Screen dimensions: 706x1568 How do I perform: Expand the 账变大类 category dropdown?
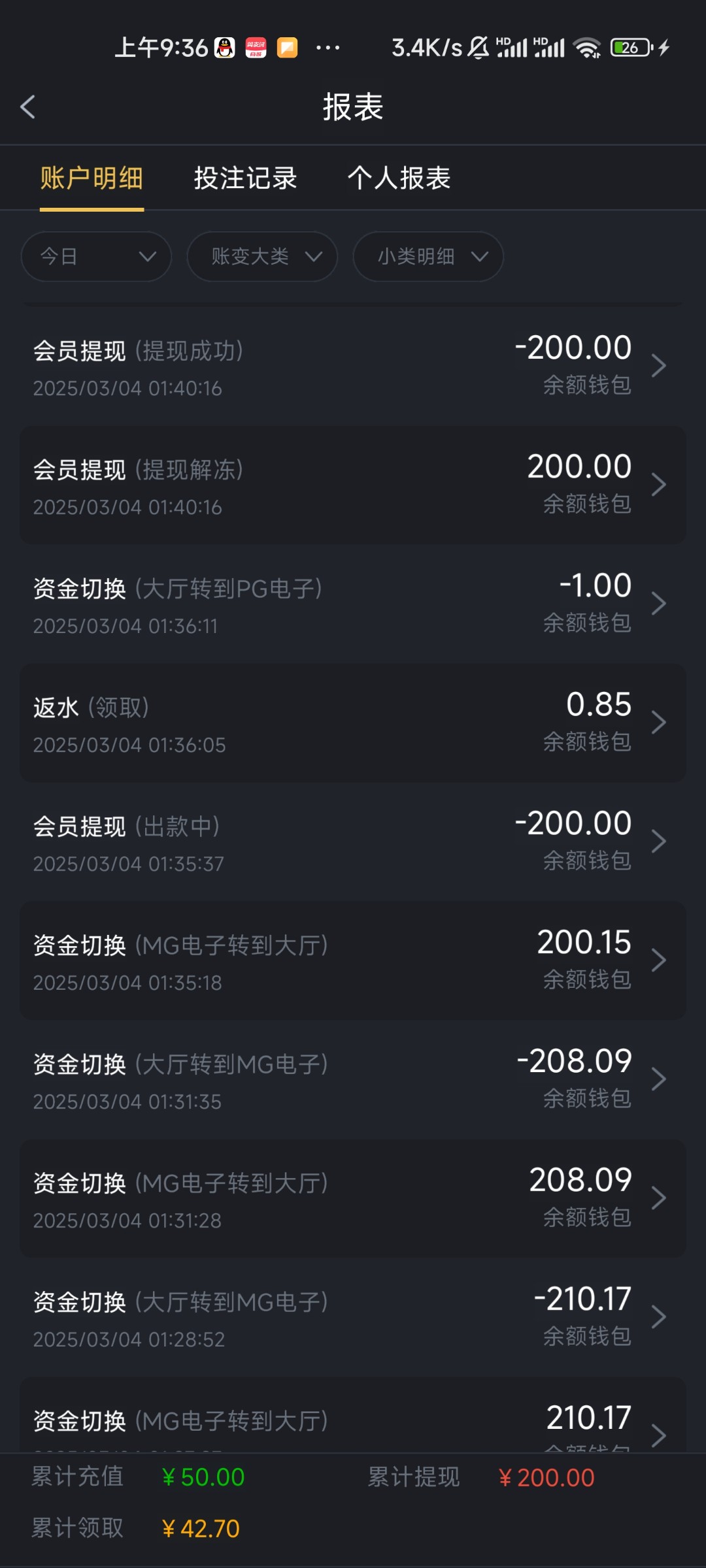point(262,256)
